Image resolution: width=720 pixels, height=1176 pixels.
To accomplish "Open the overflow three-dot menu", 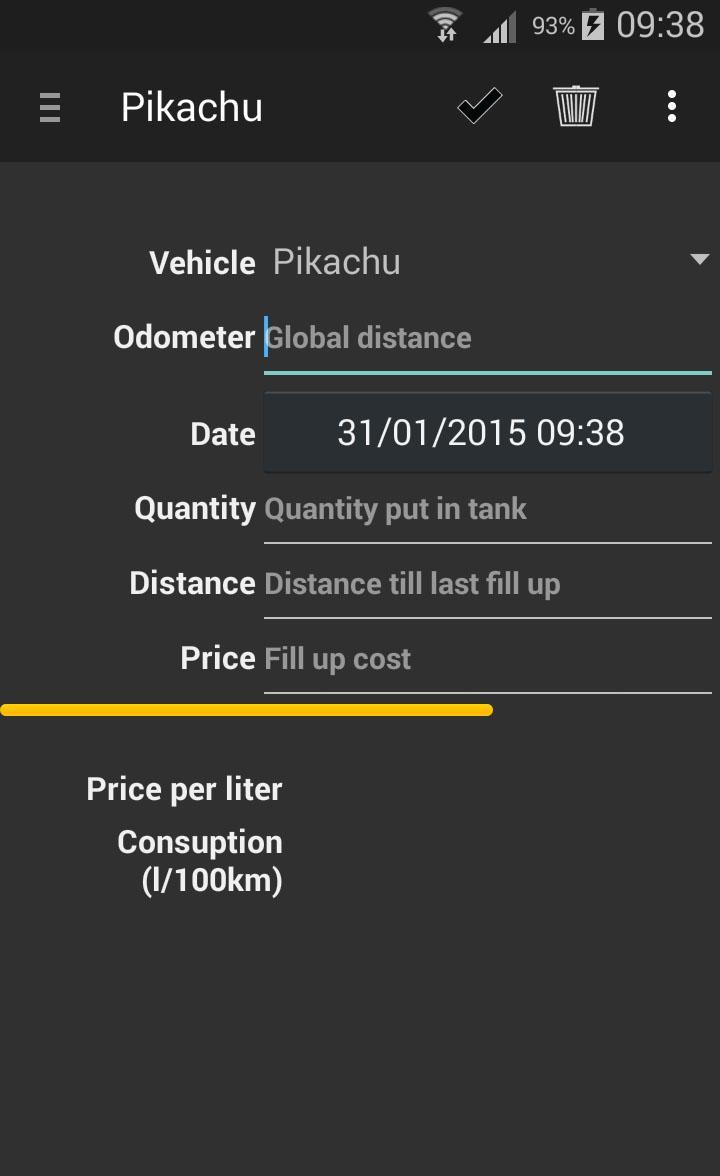I will tap(672, 107).
